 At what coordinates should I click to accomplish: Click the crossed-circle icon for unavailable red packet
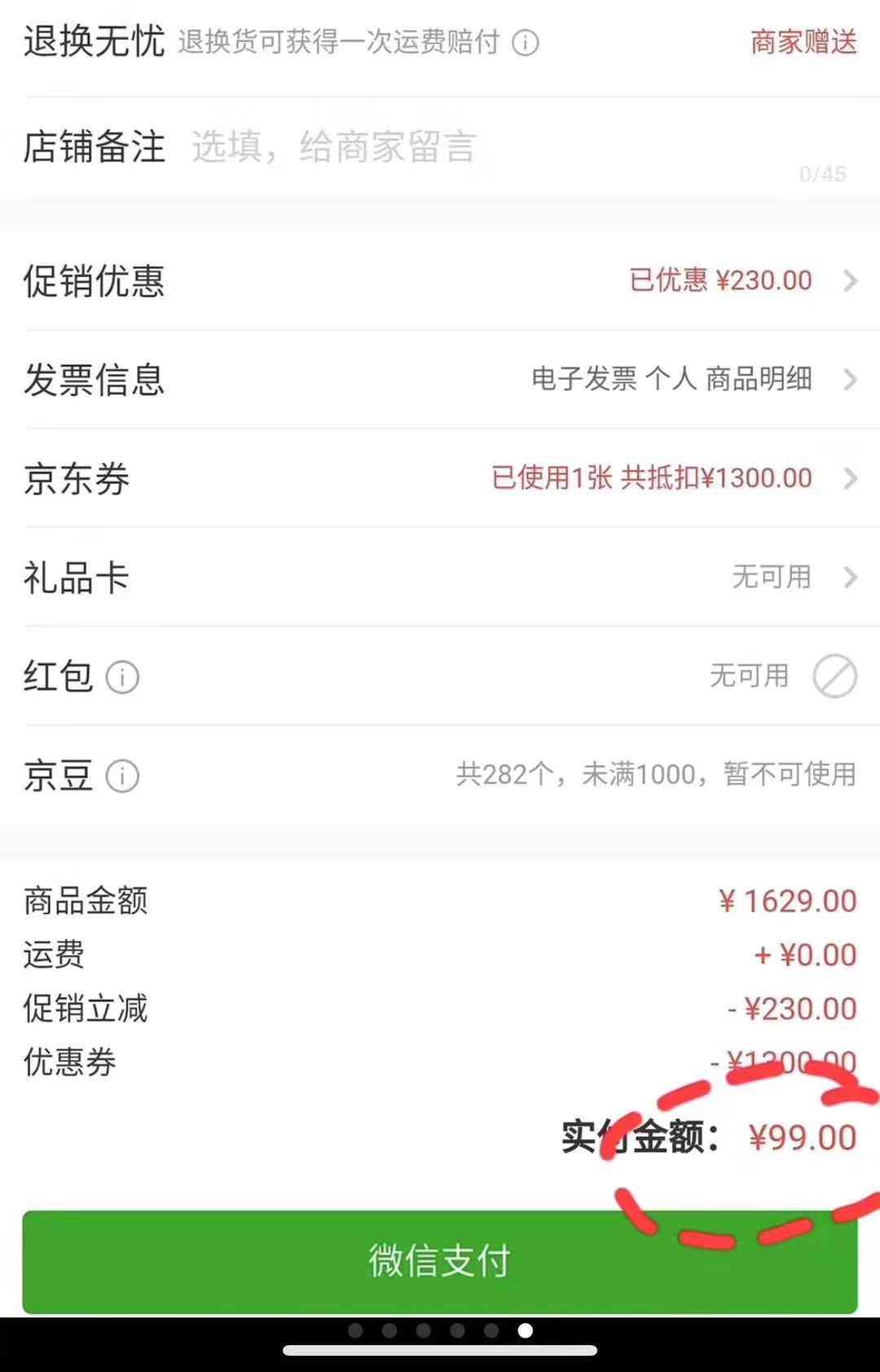[834, 676]
